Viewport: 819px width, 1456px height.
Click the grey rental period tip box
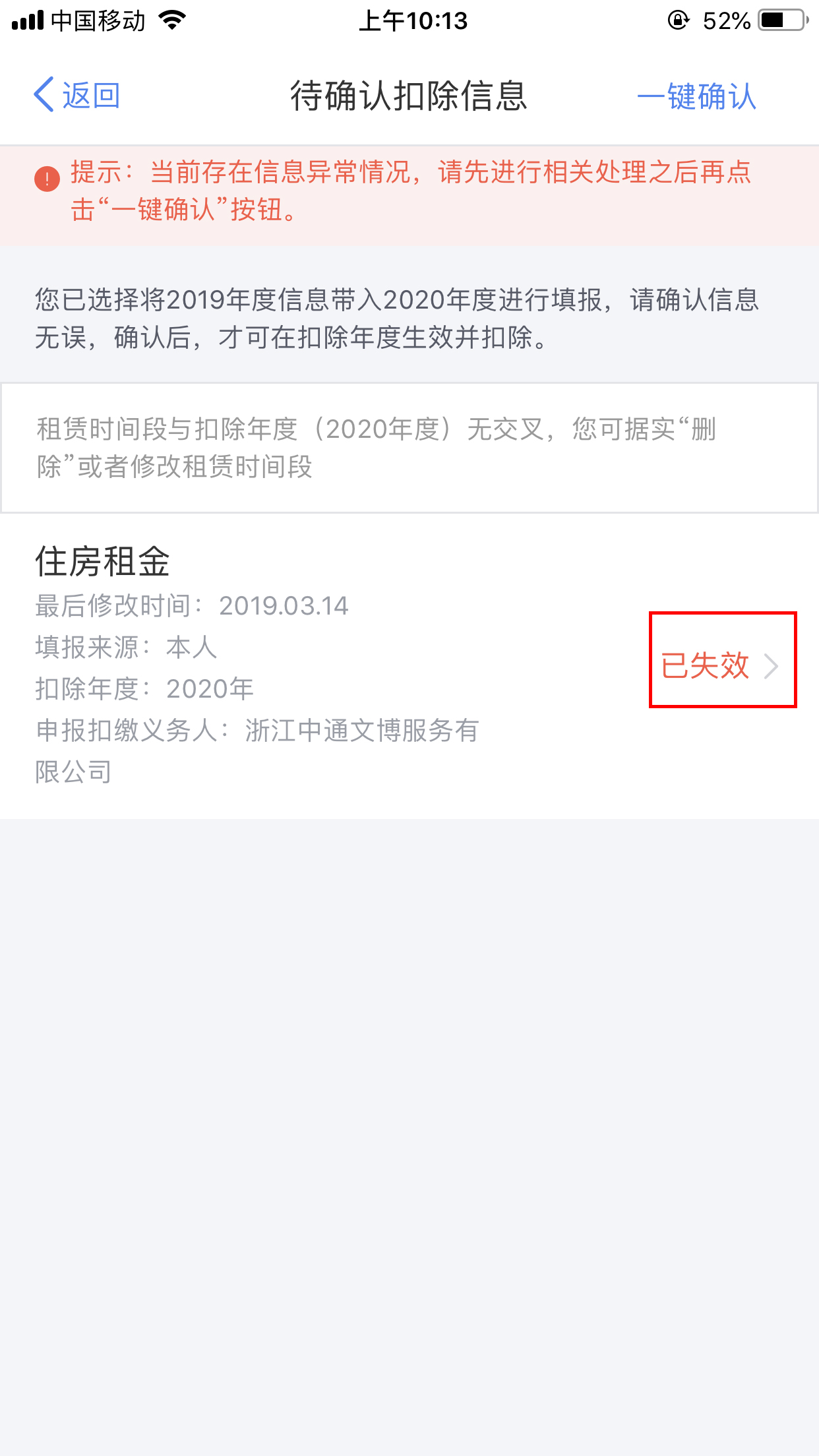(409, 447)
